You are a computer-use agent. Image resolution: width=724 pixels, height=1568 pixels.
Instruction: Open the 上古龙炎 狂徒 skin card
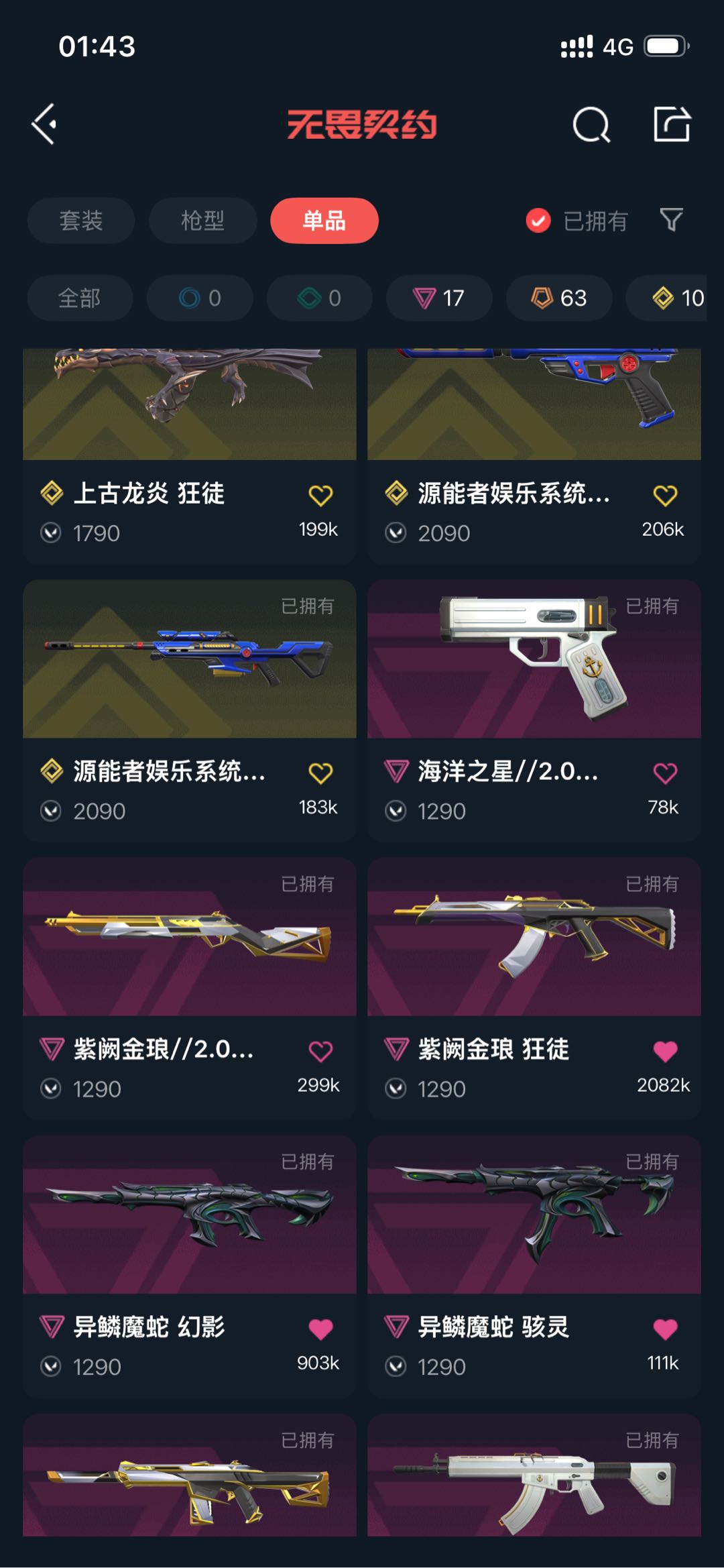190,456
